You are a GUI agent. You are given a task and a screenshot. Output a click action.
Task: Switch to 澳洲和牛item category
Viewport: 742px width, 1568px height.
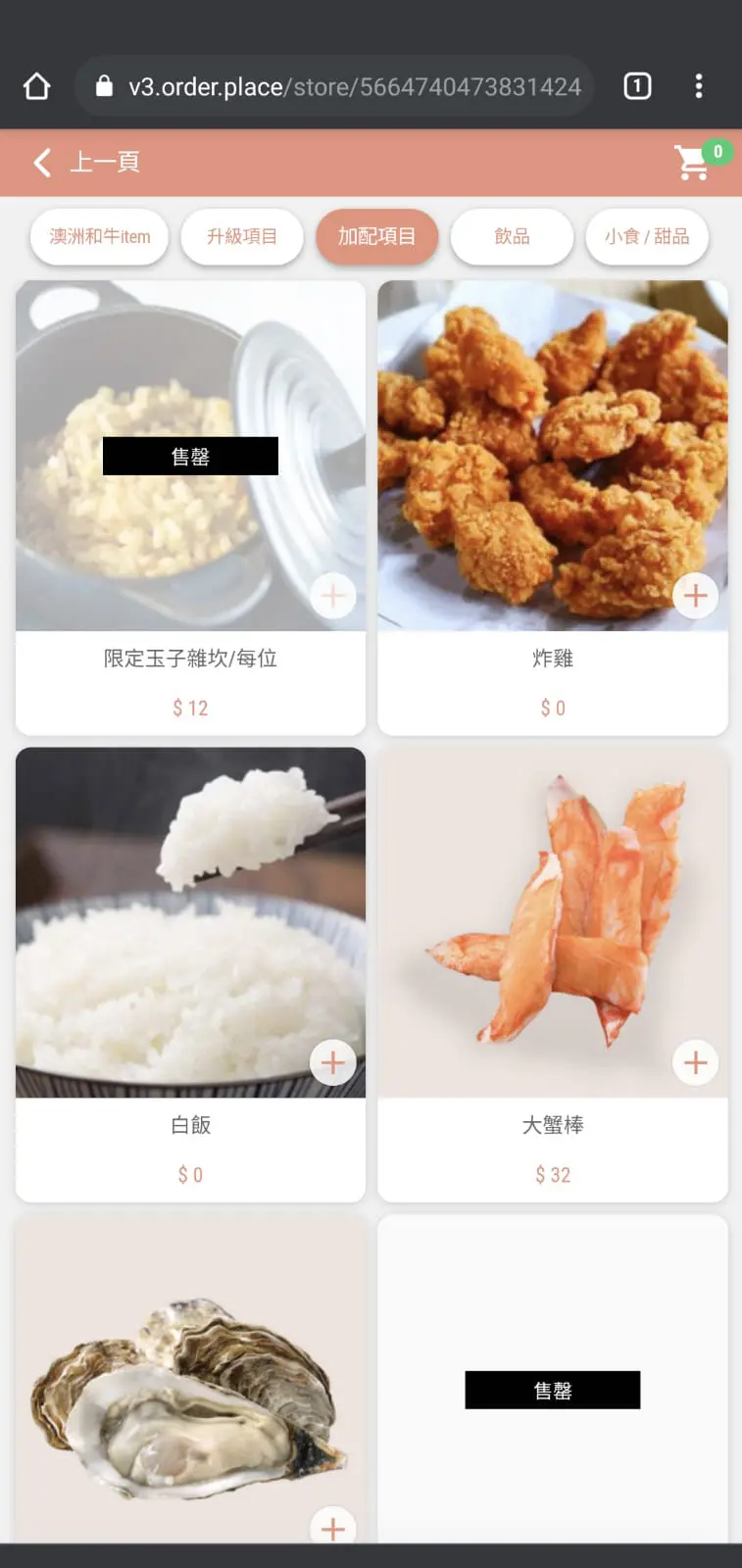[99, 236]
